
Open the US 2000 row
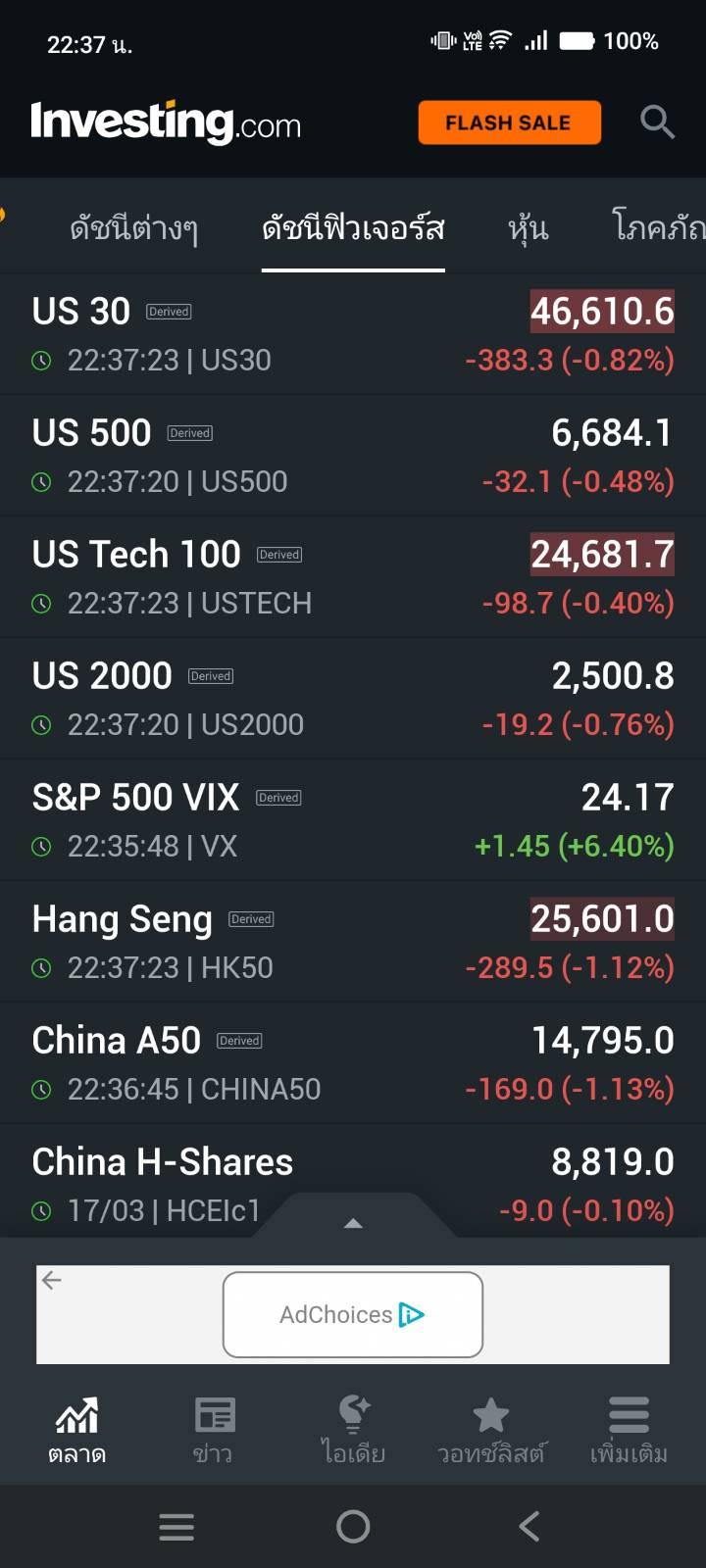[353, 699]
